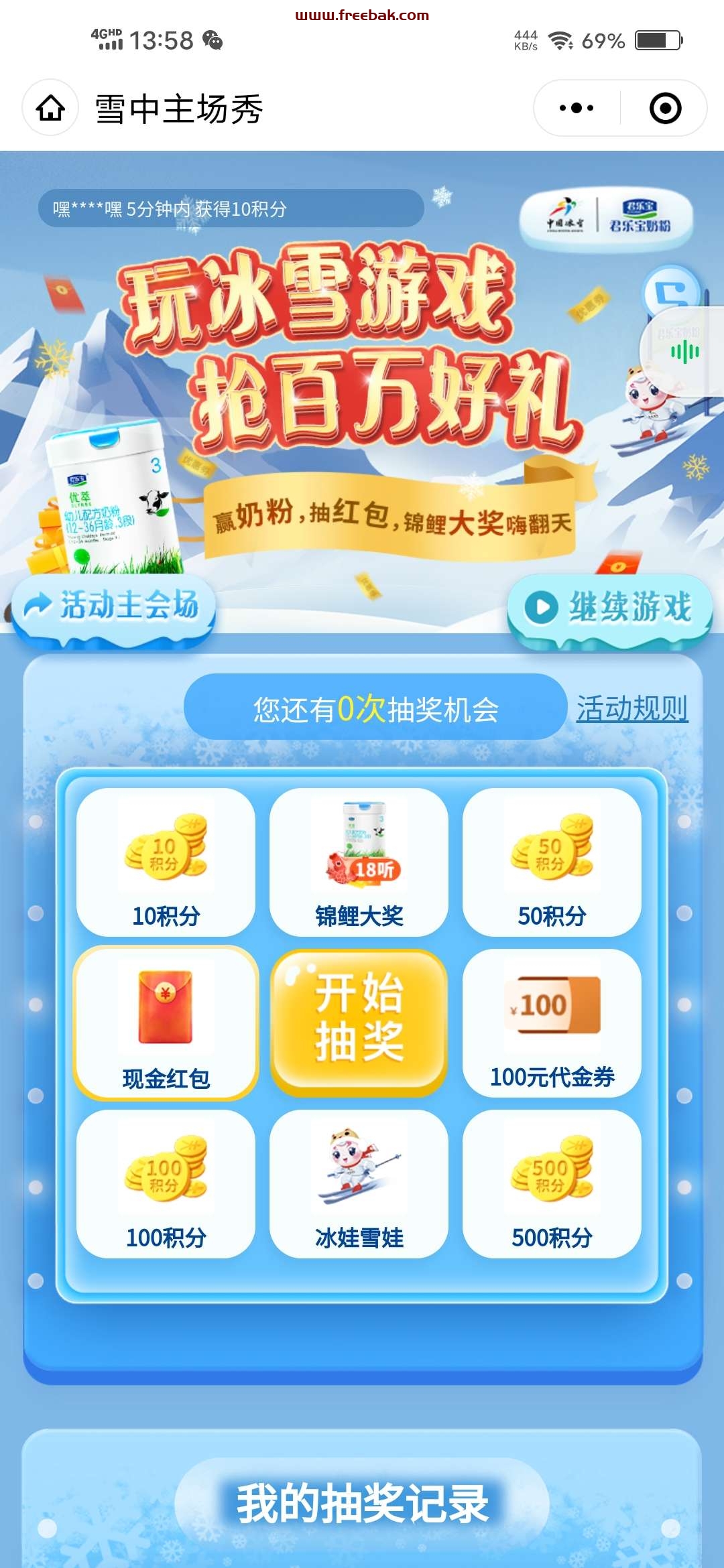Open the 活动规则 link
724x1568 pixels.
(x=632, y=708)
